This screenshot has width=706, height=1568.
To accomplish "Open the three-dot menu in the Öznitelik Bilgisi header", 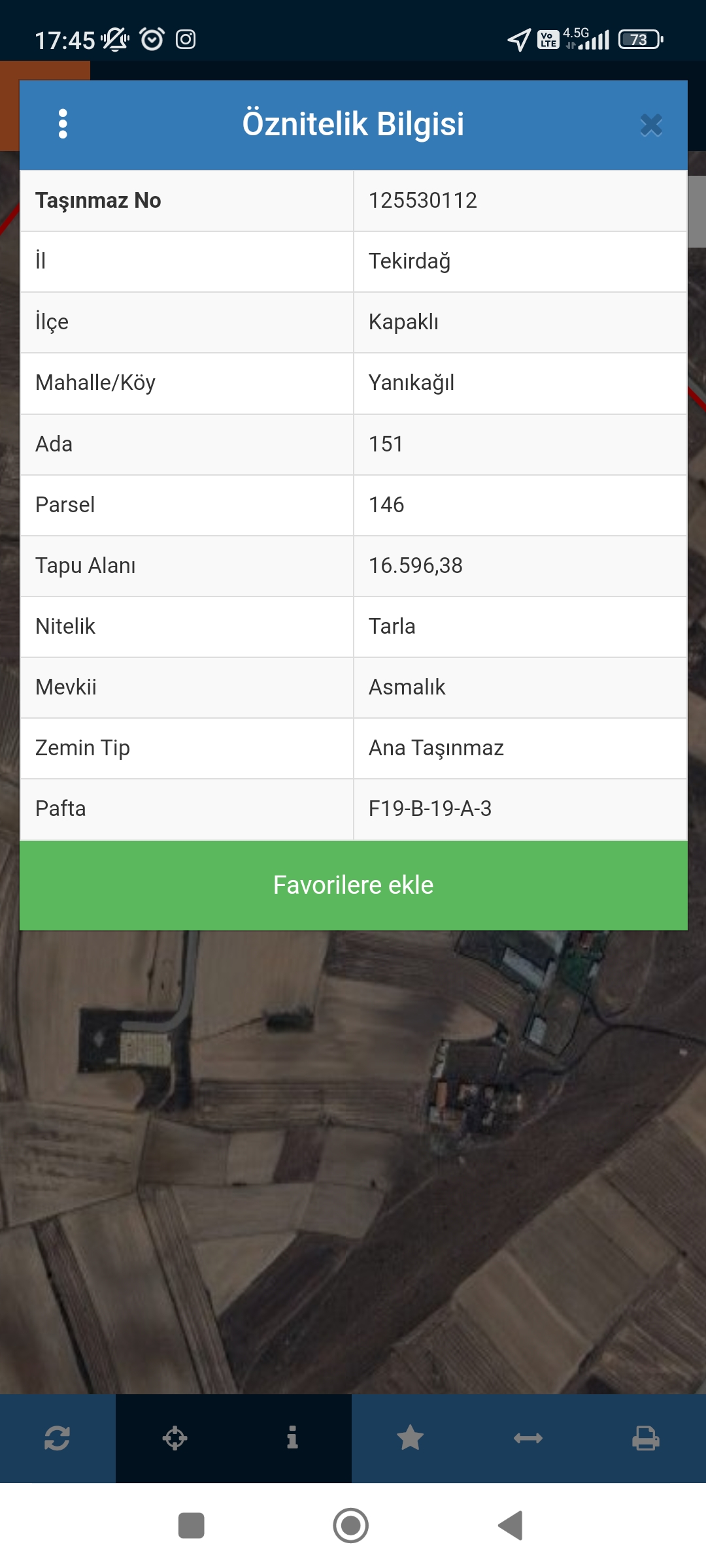I will (x=63, y=124).
